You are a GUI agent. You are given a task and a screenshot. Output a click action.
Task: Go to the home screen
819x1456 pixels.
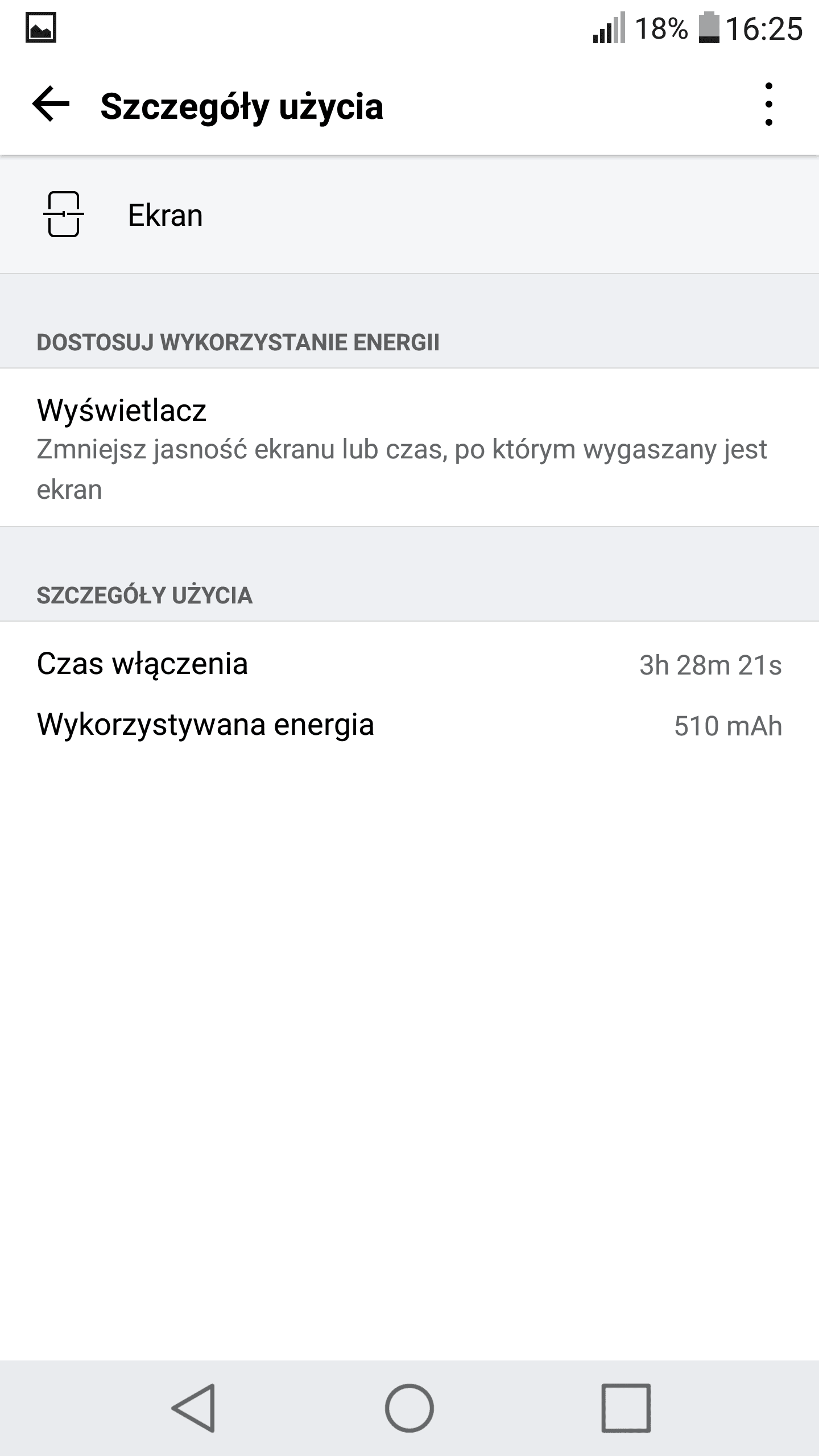point(409,1408)
